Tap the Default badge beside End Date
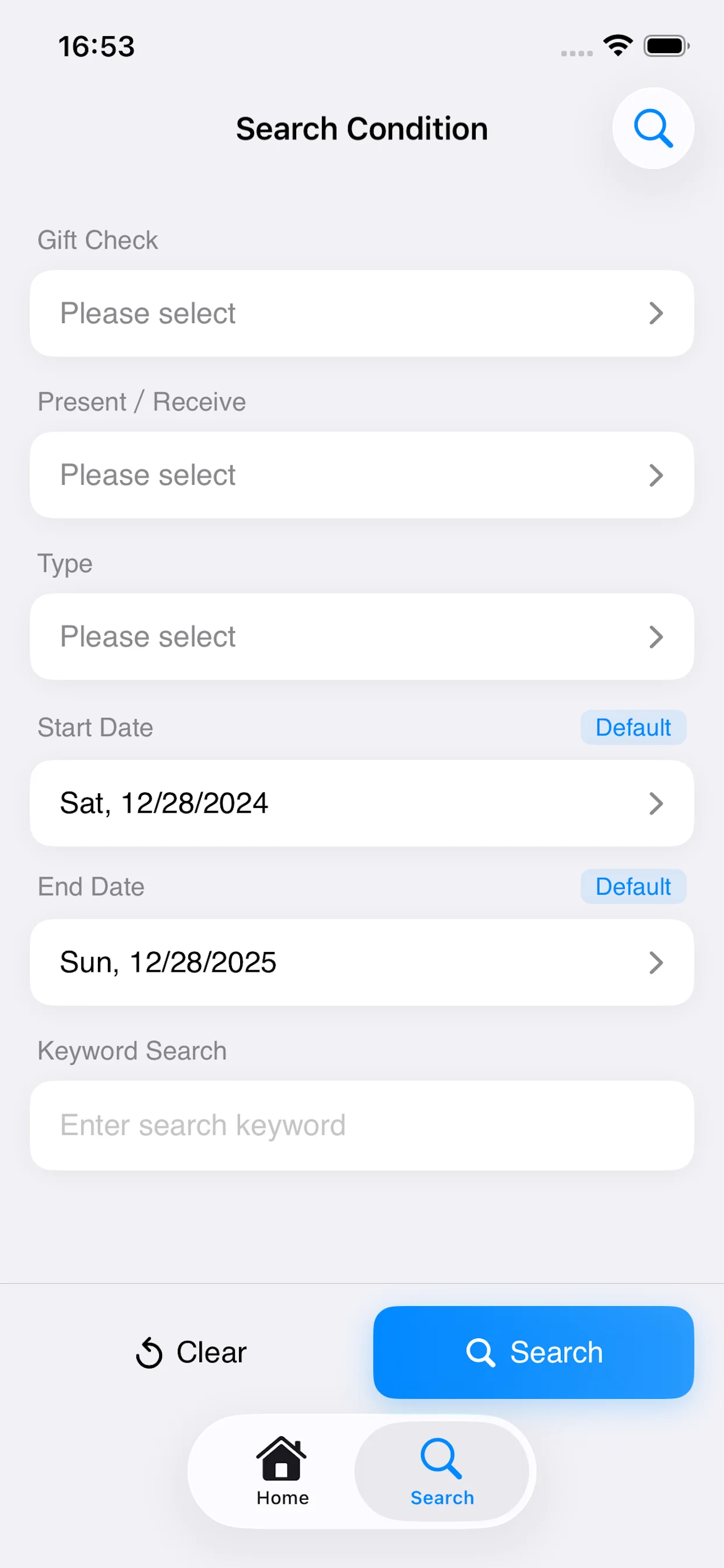Image resolution: width=724 pixels, height=1568 pixels. 632,887
